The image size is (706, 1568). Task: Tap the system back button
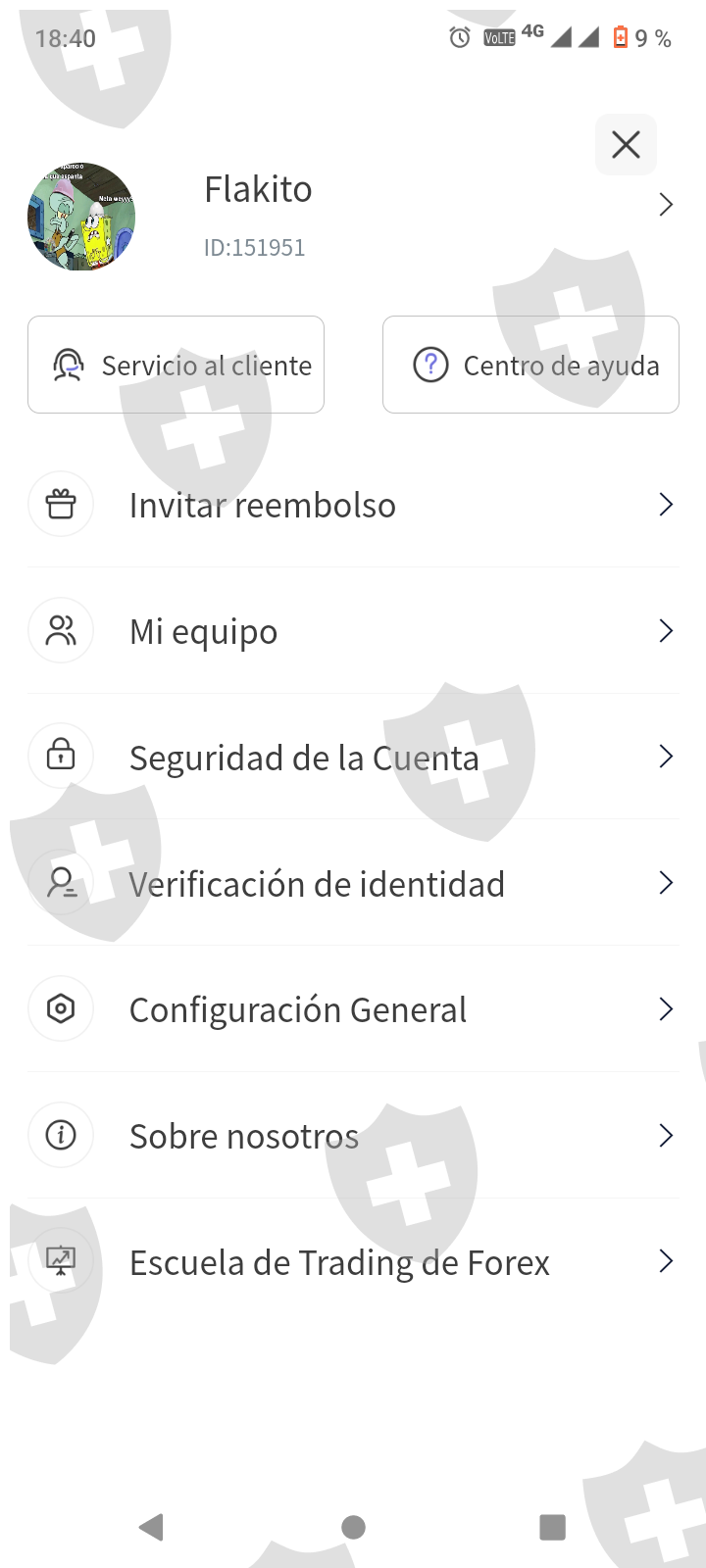(x=152, y=1527)
